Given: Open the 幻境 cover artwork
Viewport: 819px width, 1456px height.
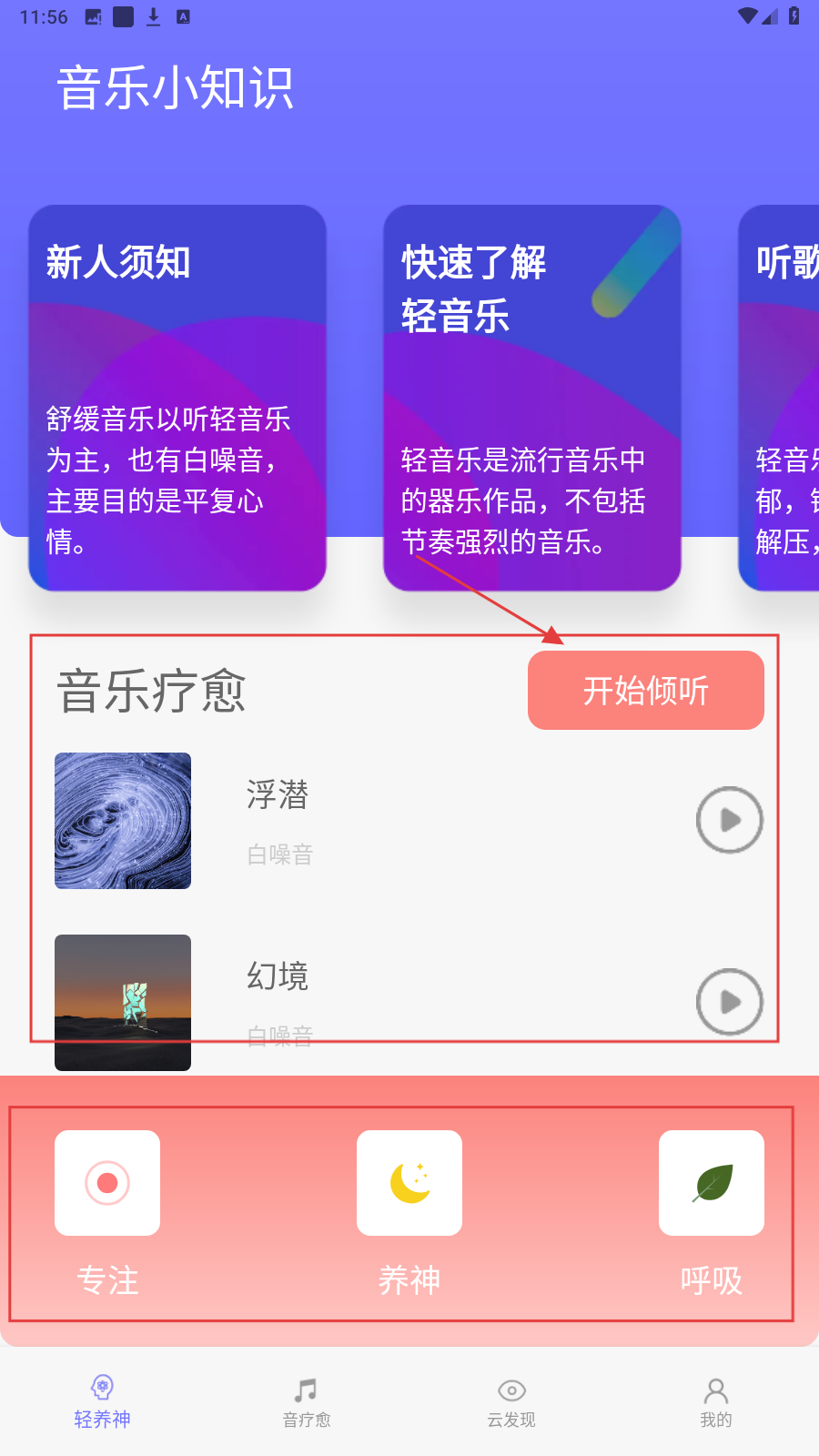Looking at the screenshot, I should pyautogui.click(x=123, y=1002).
